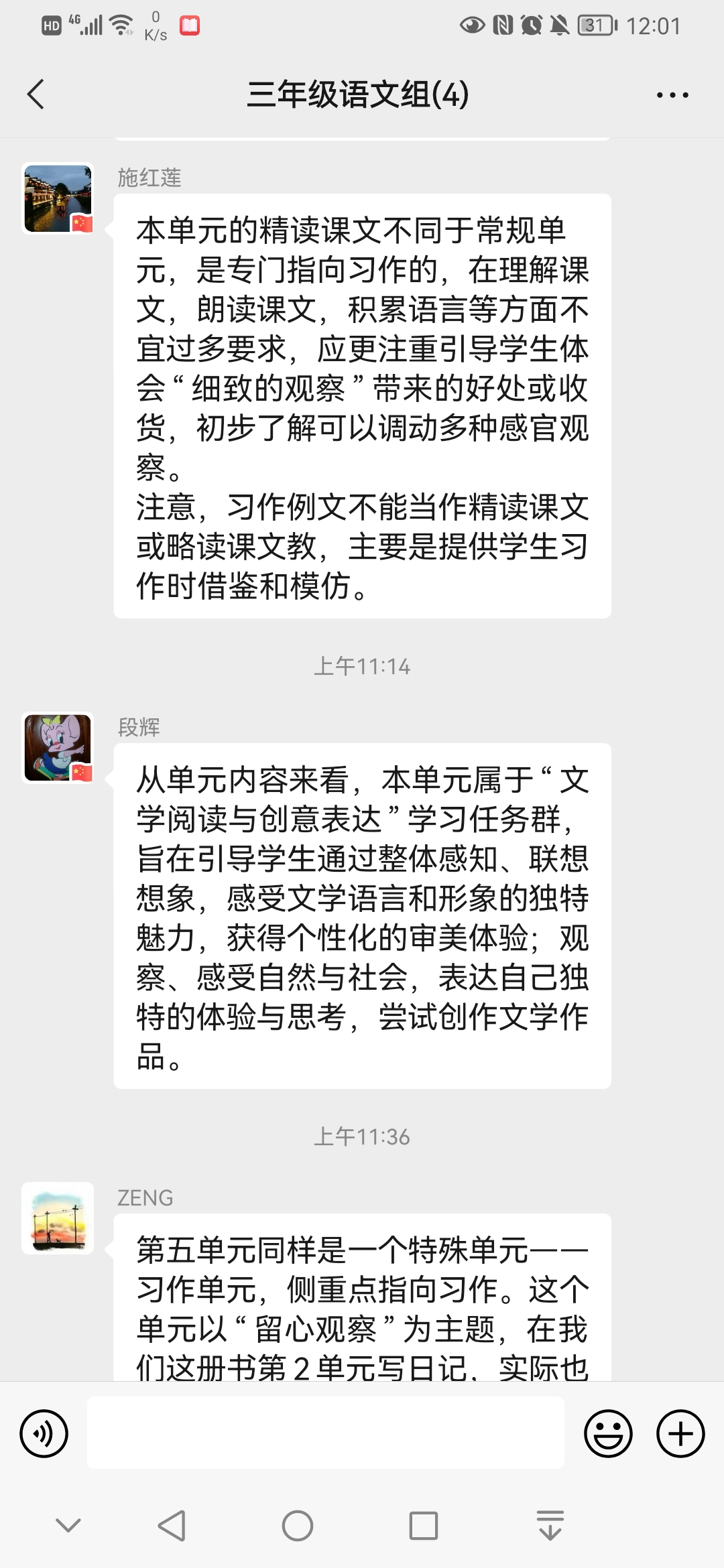The height and width of the screenshot is (1568, 724).
Task: Open the plus attachment menu
Action: tap(680, 1434)
